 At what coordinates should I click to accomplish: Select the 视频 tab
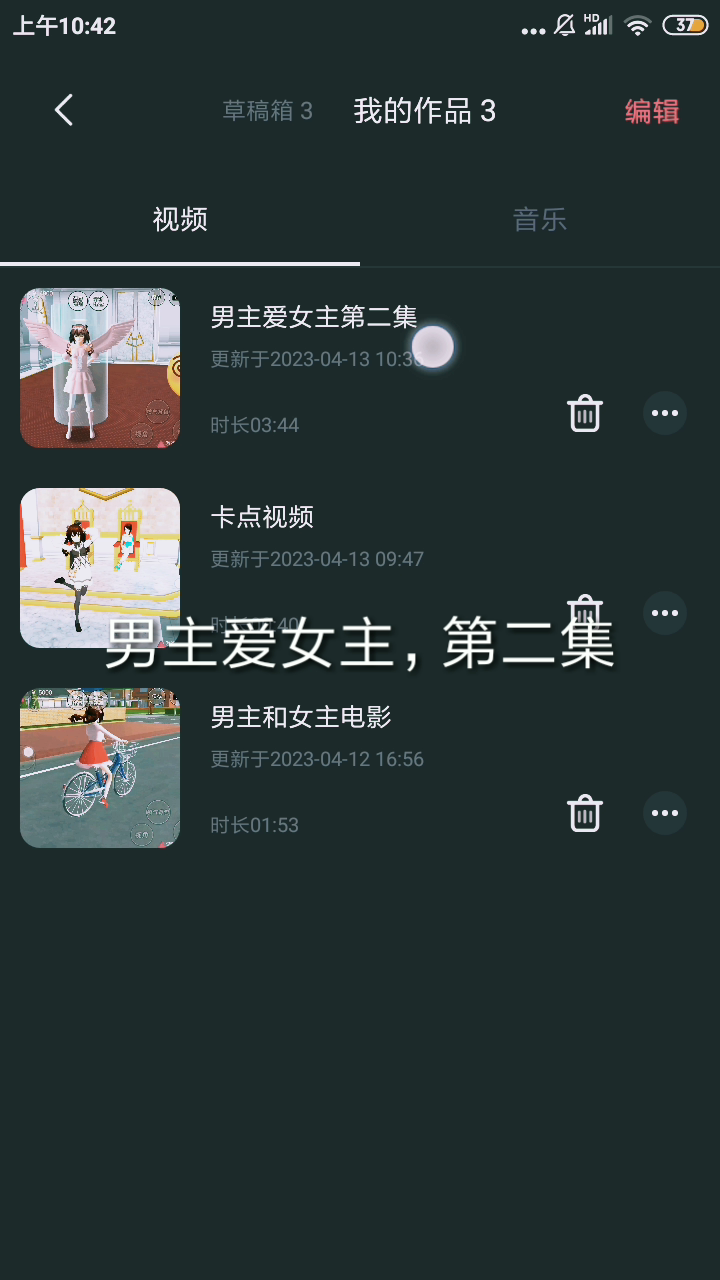coord(180,220)
